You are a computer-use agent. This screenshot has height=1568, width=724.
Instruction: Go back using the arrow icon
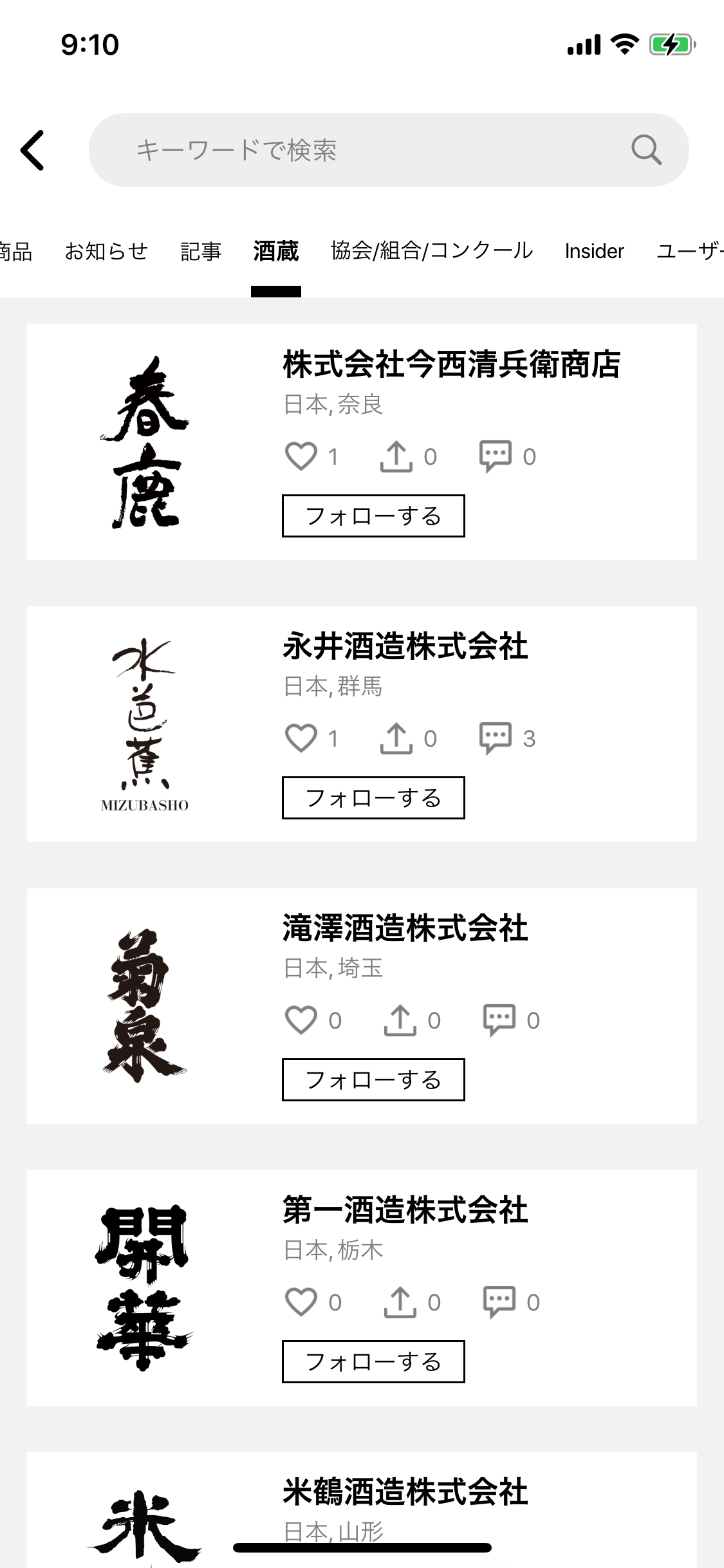pos(33,150)
